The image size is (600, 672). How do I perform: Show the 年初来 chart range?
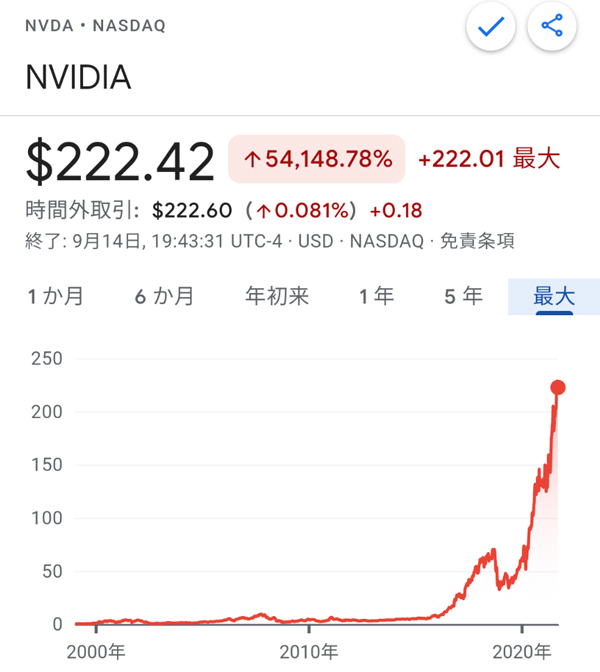coord(277,296)
